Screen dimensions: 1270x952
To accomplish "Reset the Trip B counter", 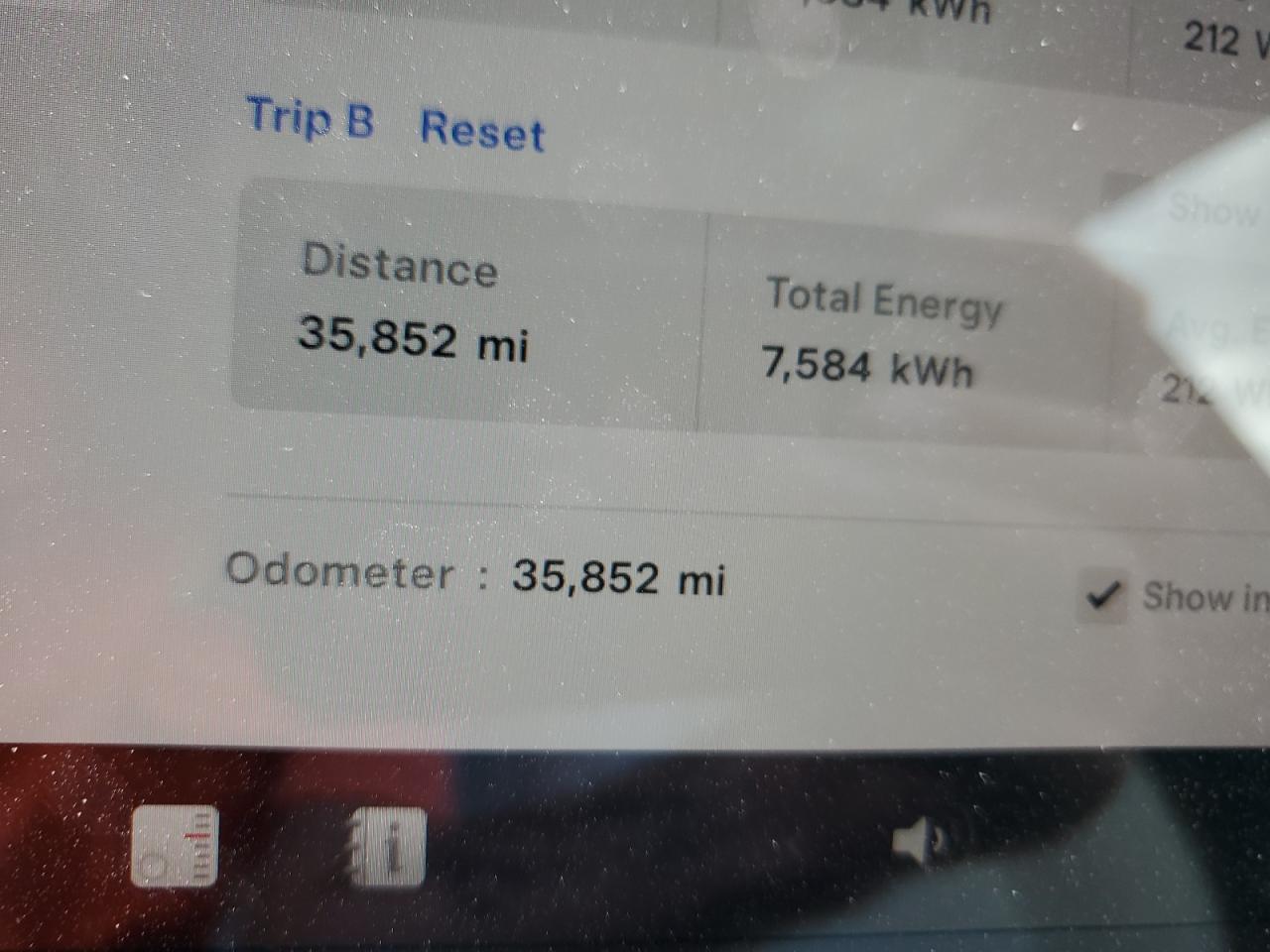I will click(482, 130).
